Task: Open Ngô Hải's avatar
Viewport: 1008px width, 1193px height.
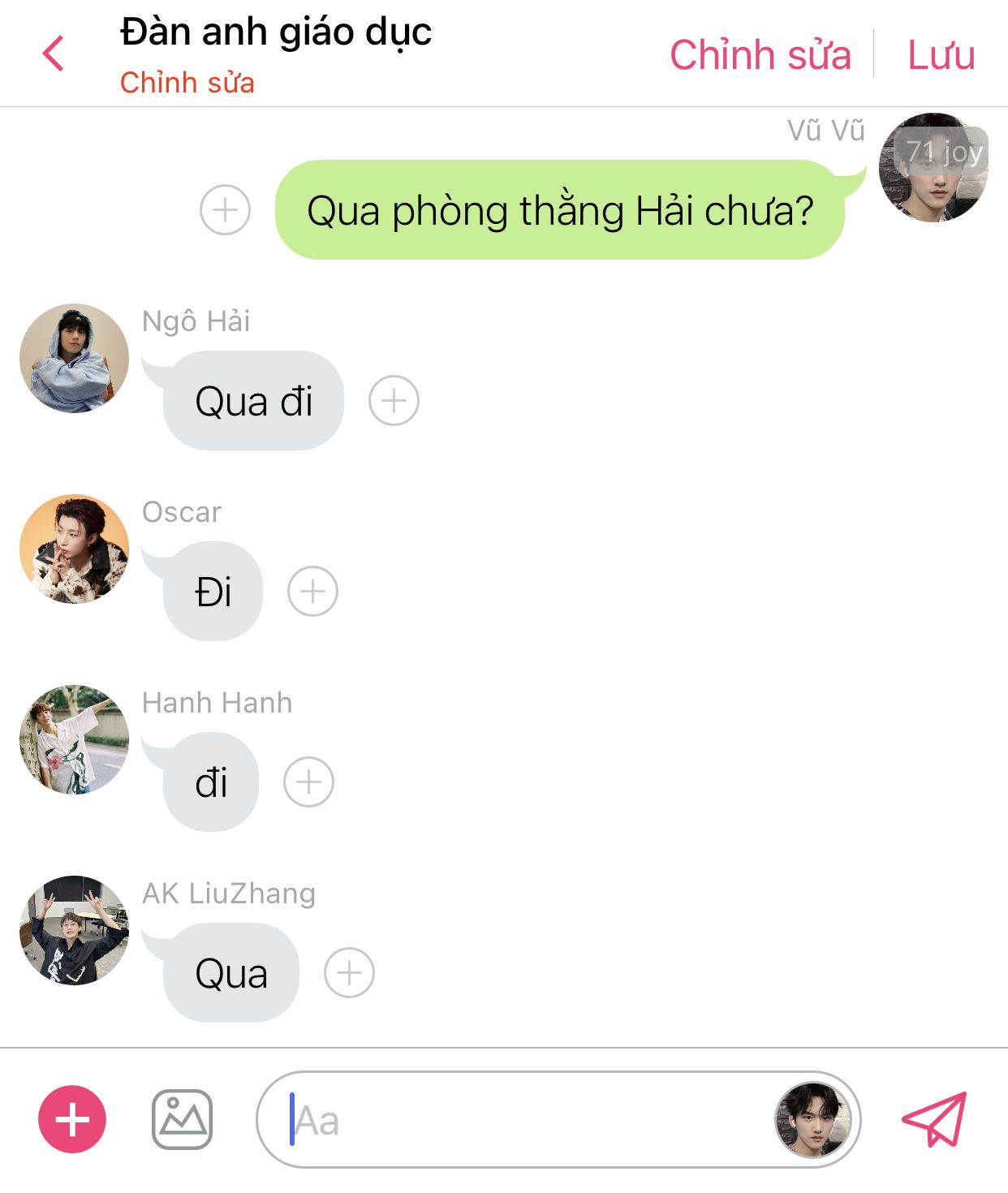Action: [74, 359]
